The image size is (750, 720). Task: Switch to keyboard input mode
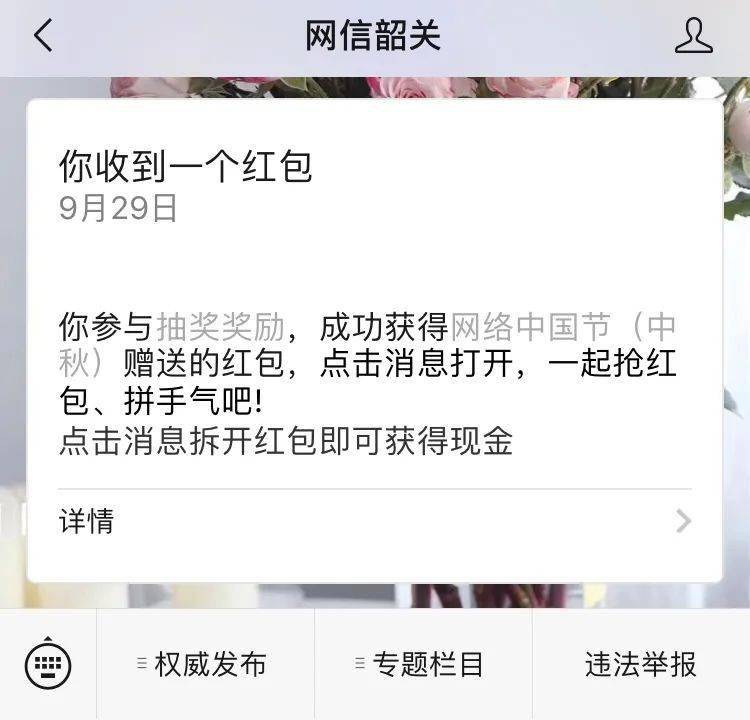47,664
